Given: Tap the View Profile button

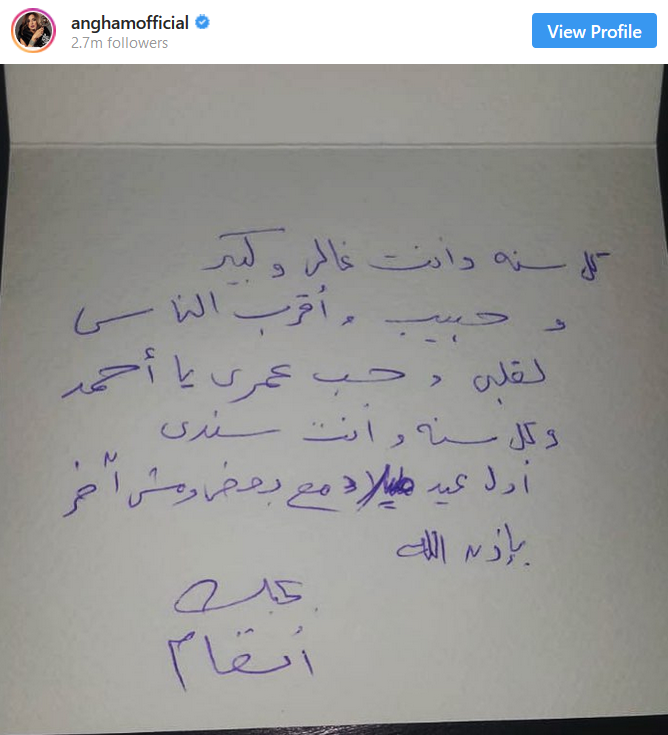Looking at the screenshot, I should [x=594, y=31].
